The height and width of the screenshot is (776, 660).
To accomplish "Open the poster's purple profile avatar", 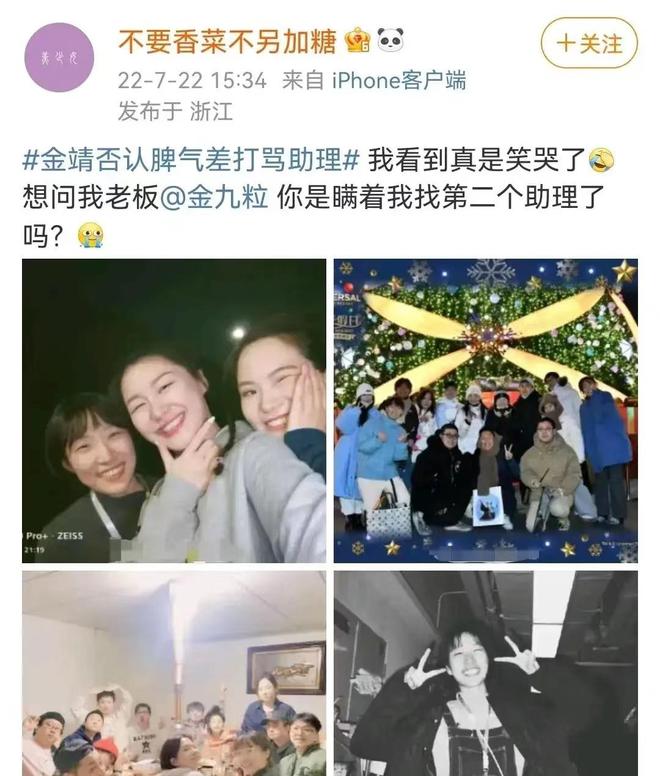I will click(x=58, y=57).
